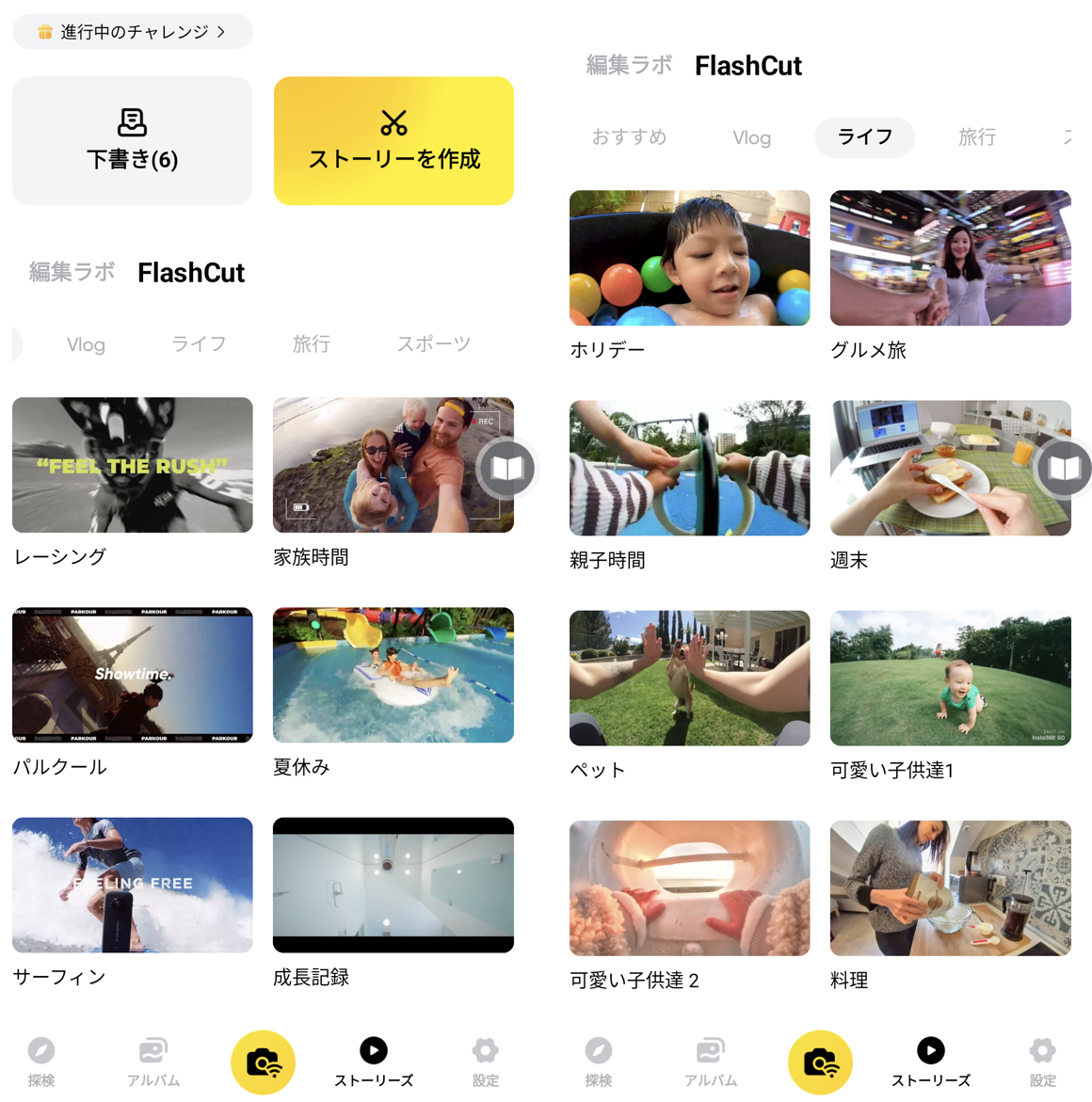1092x1102 pixels.
Task: Open the 可愛い子供達1 template
Action: [950, 678]
